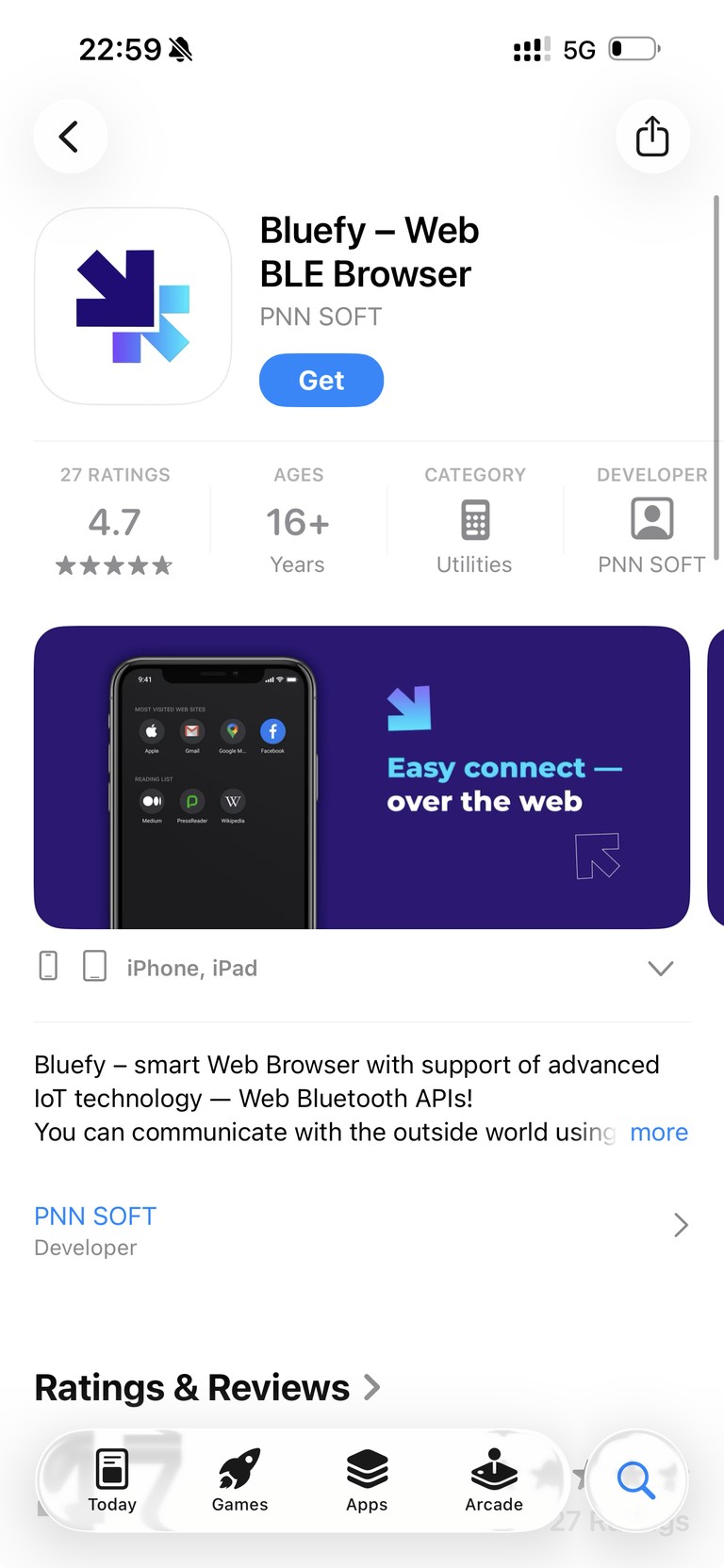Switch to the Today tab

tap(112, 1480)
